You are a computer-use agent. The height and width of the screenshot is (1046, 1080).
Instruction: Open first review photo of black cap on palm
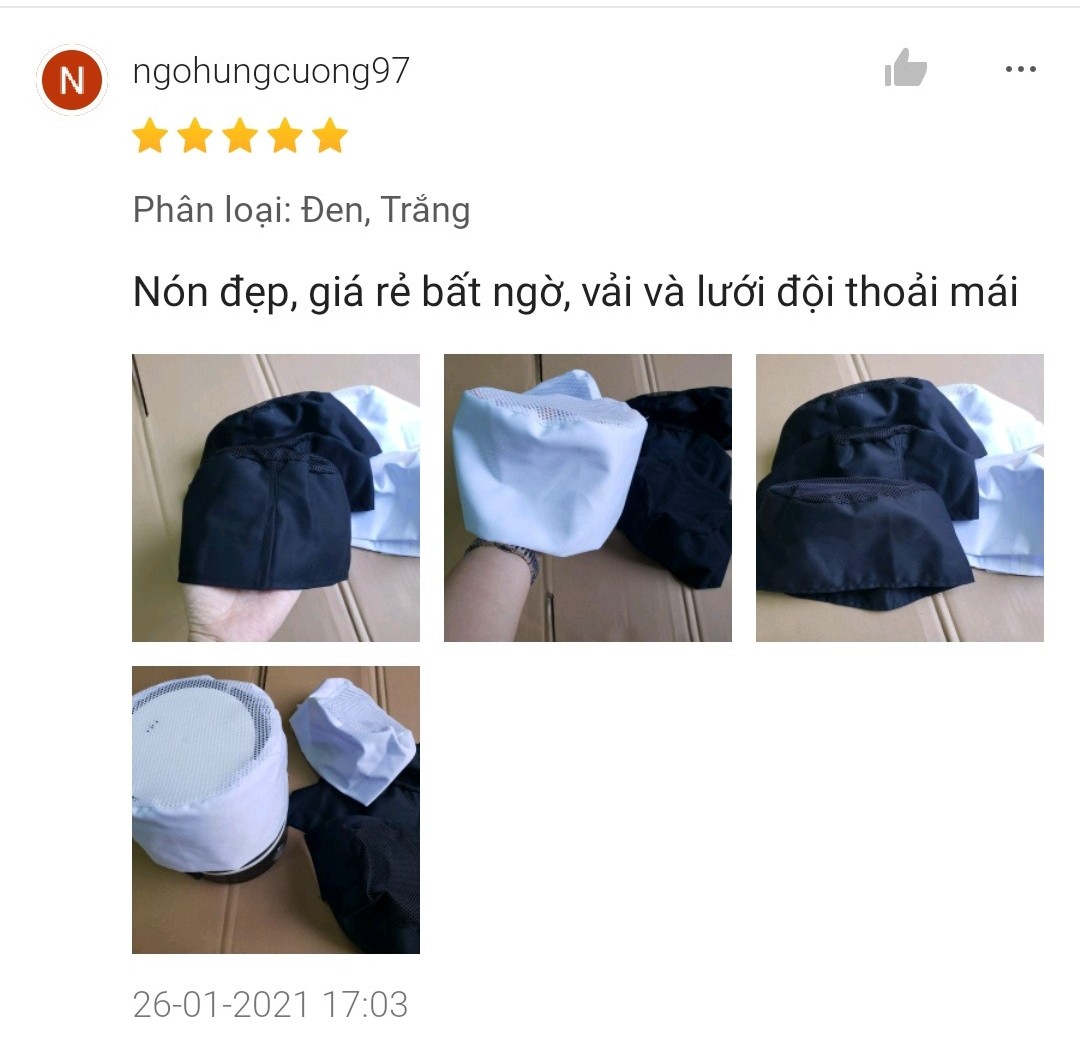click(276, 498)
